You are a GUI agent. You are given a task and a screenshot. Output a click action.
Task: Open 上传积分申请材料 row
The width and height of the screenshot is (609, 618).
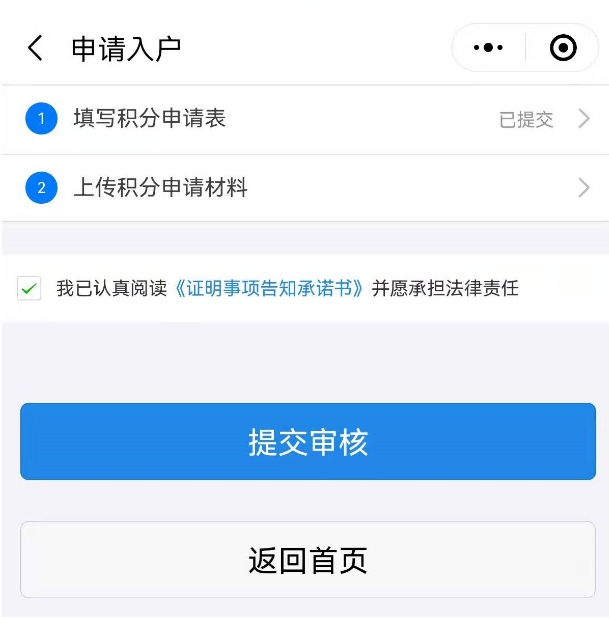click(304, 188)
